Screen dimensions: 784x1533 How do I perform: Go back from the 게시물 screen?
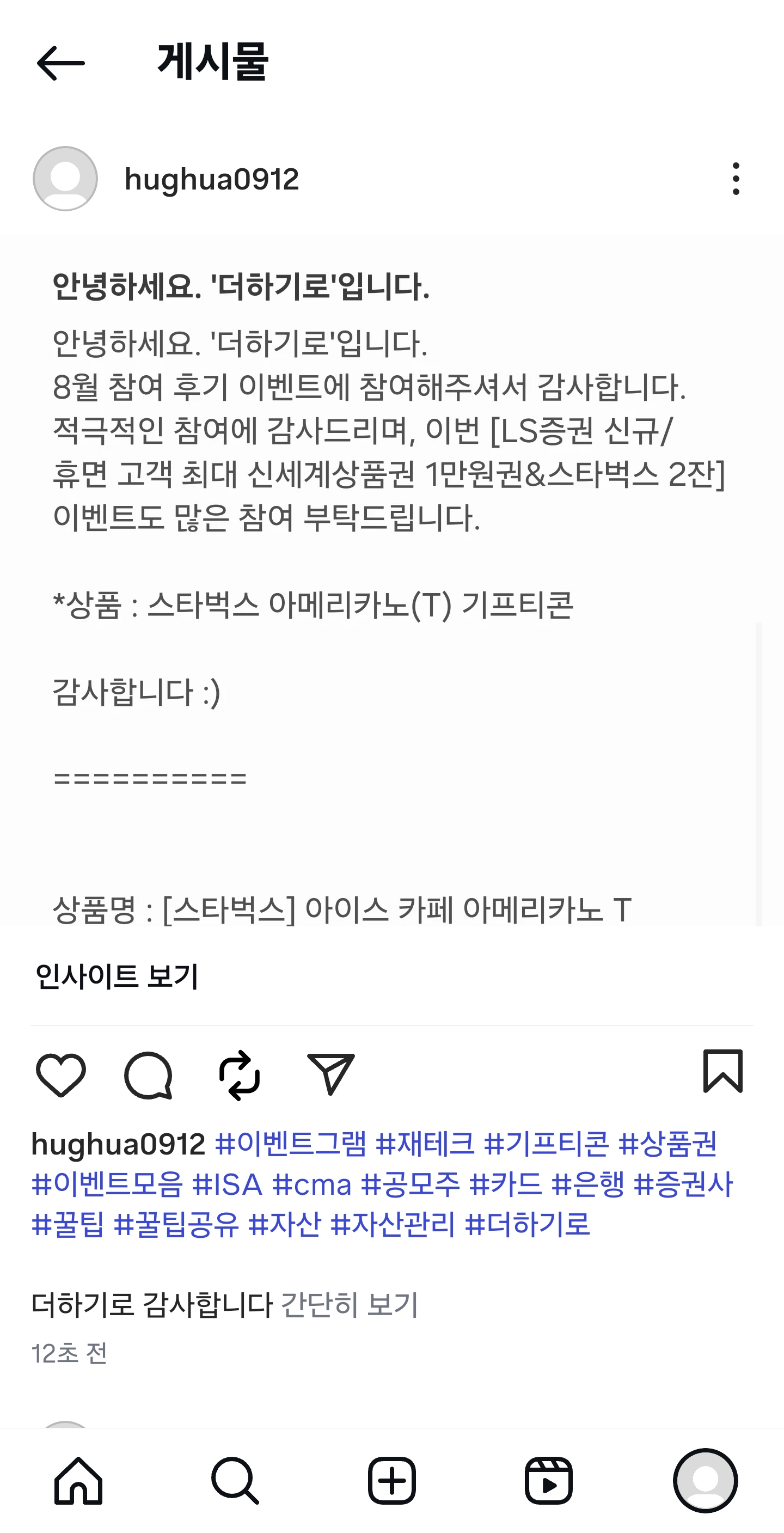click(60, 63)
